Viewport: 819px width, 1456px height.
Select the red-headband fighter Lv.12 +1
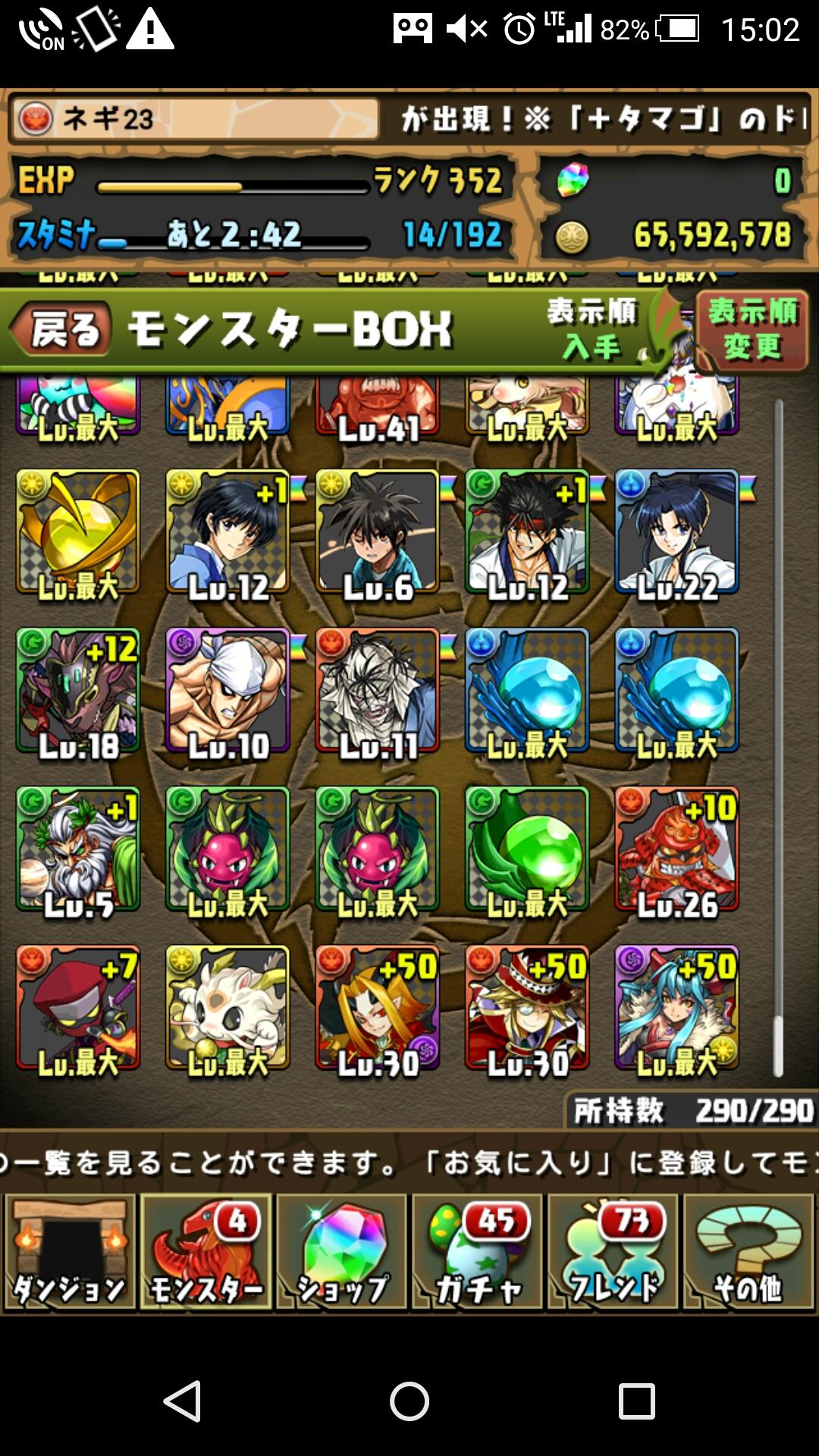point(527,532)
